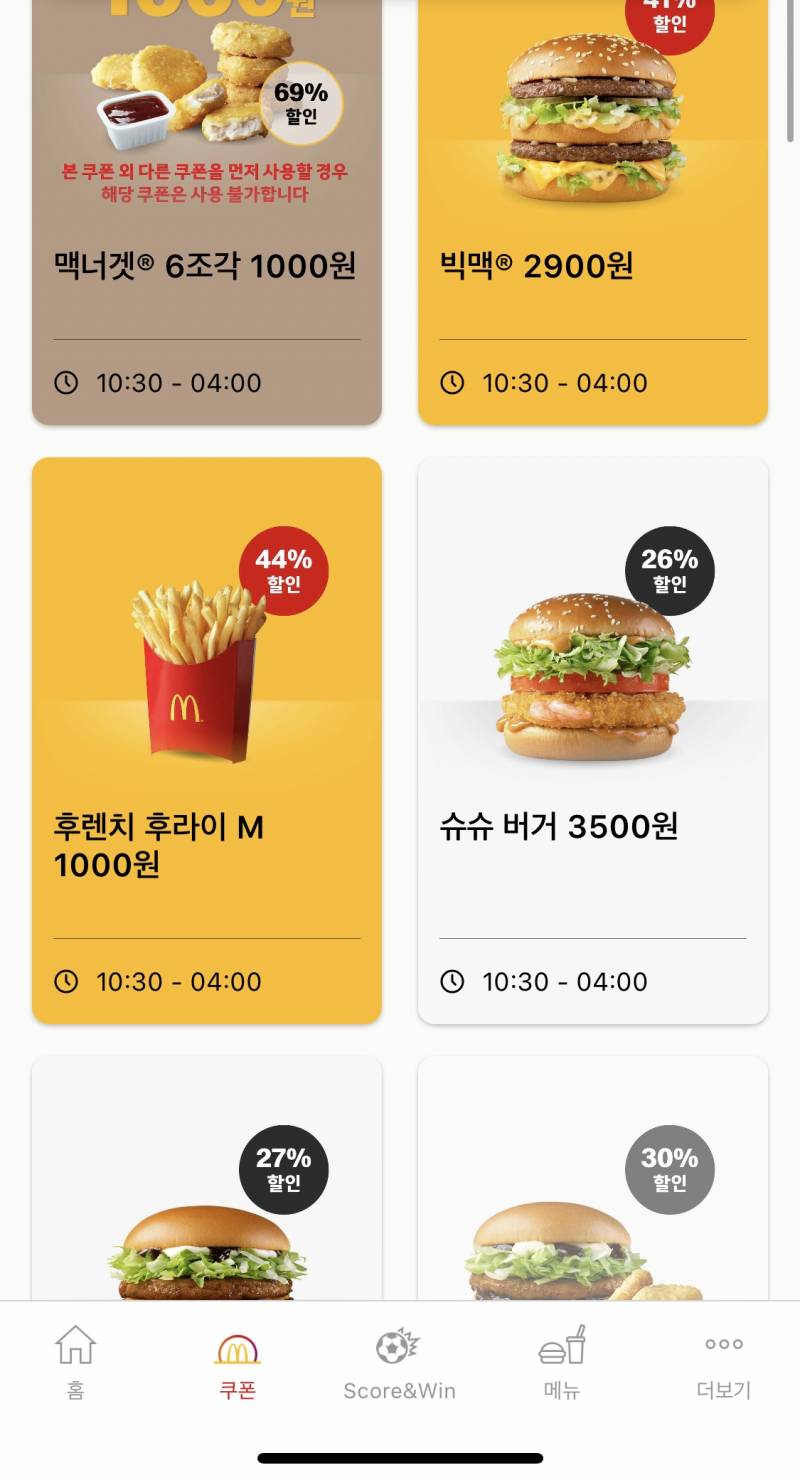Image resolution: width=800 pixels, height=1480 pixels.
Task: Click the 26% 할인 badge on 슈슈 버거
Action: pyautogui.click(x=668, y=568)
